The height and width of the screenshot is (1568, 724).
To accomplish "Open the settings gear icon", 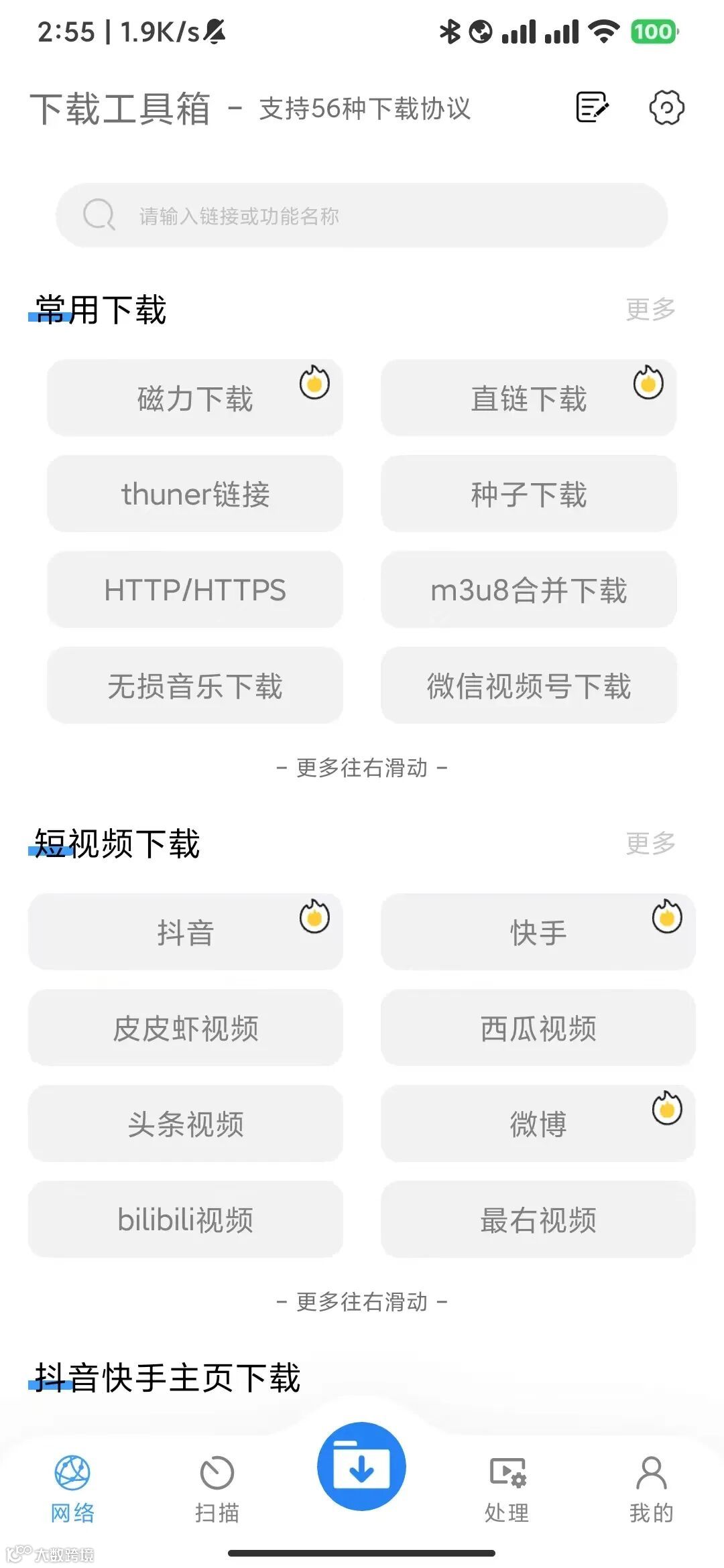I will point(666,107).
